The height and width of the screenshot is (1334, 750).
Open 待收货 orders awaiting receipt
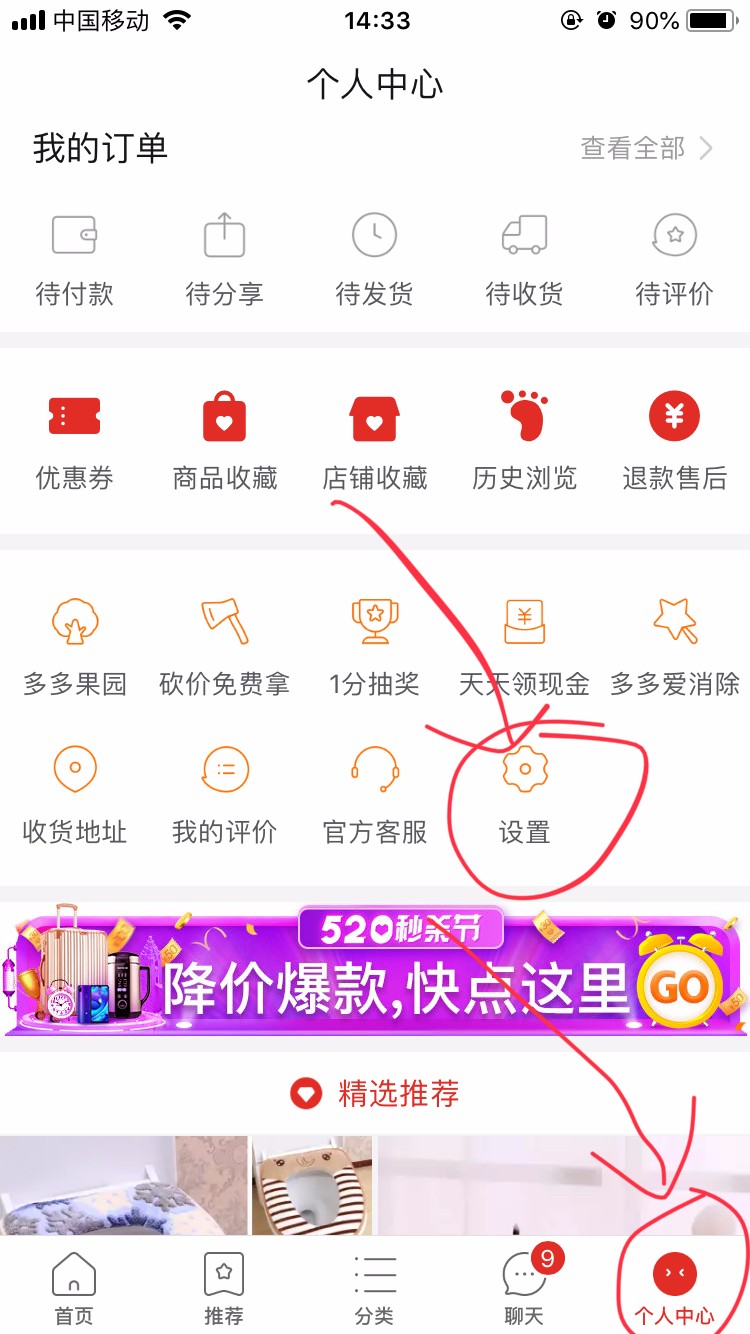tap(525, 258)
